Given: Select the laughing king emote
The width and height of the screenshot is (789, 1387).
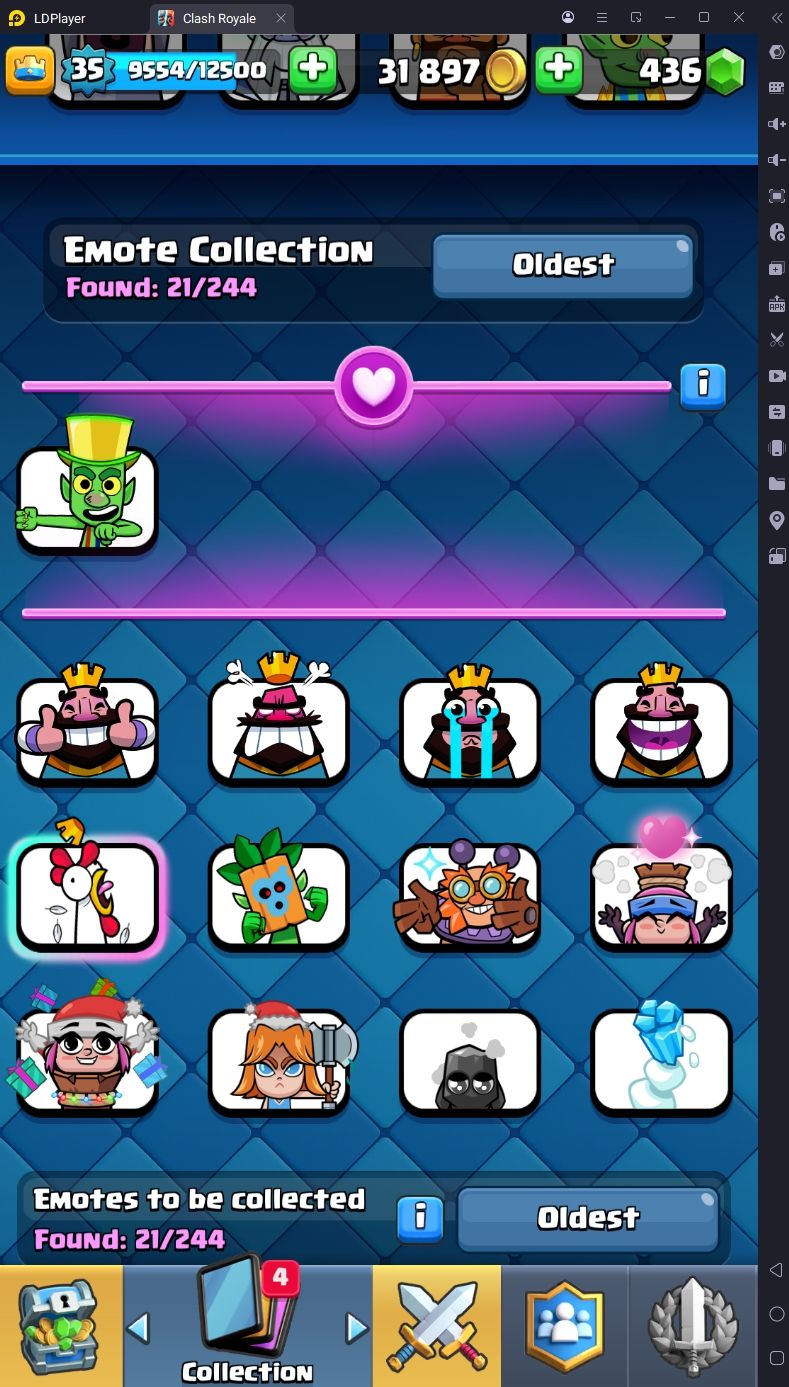Looking at the screenshot, I should (661, 730).
